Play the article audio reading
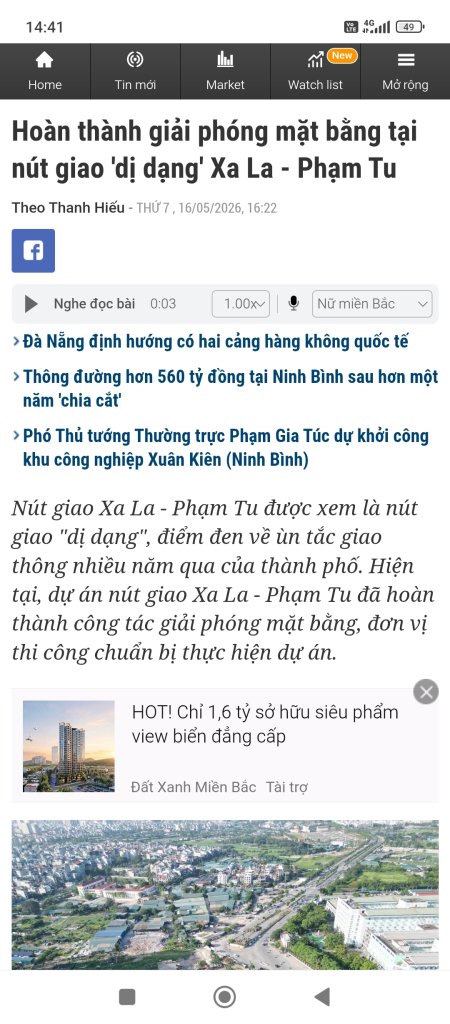This screenshot has height=1024, width=450. [x=31, y=304]
